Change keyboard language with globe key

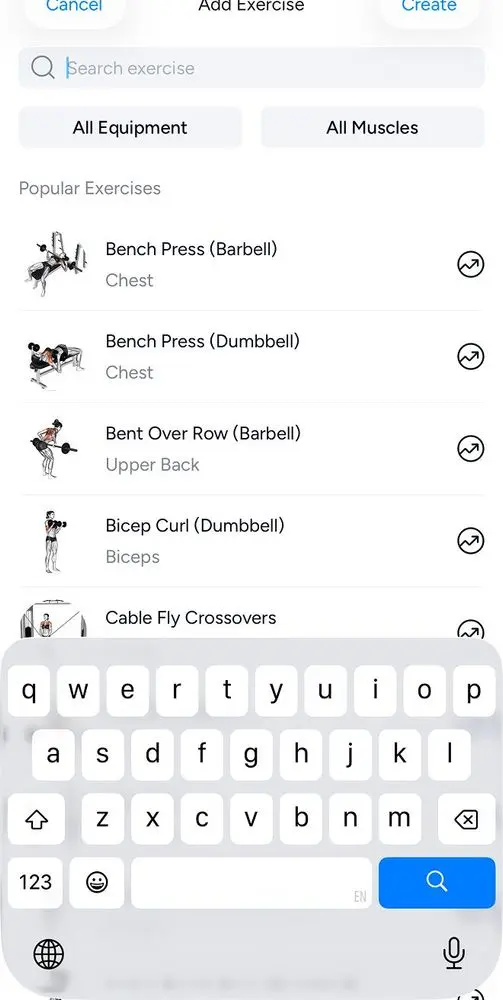coord(48,955)
